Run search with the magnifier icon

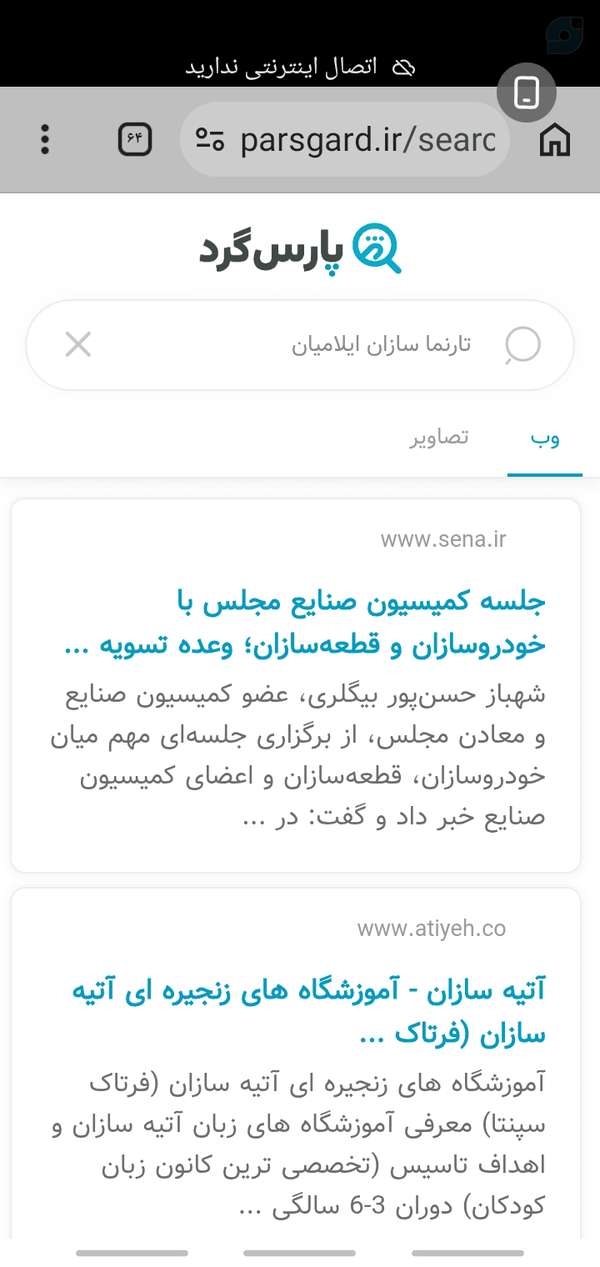(x=522, y=345)
